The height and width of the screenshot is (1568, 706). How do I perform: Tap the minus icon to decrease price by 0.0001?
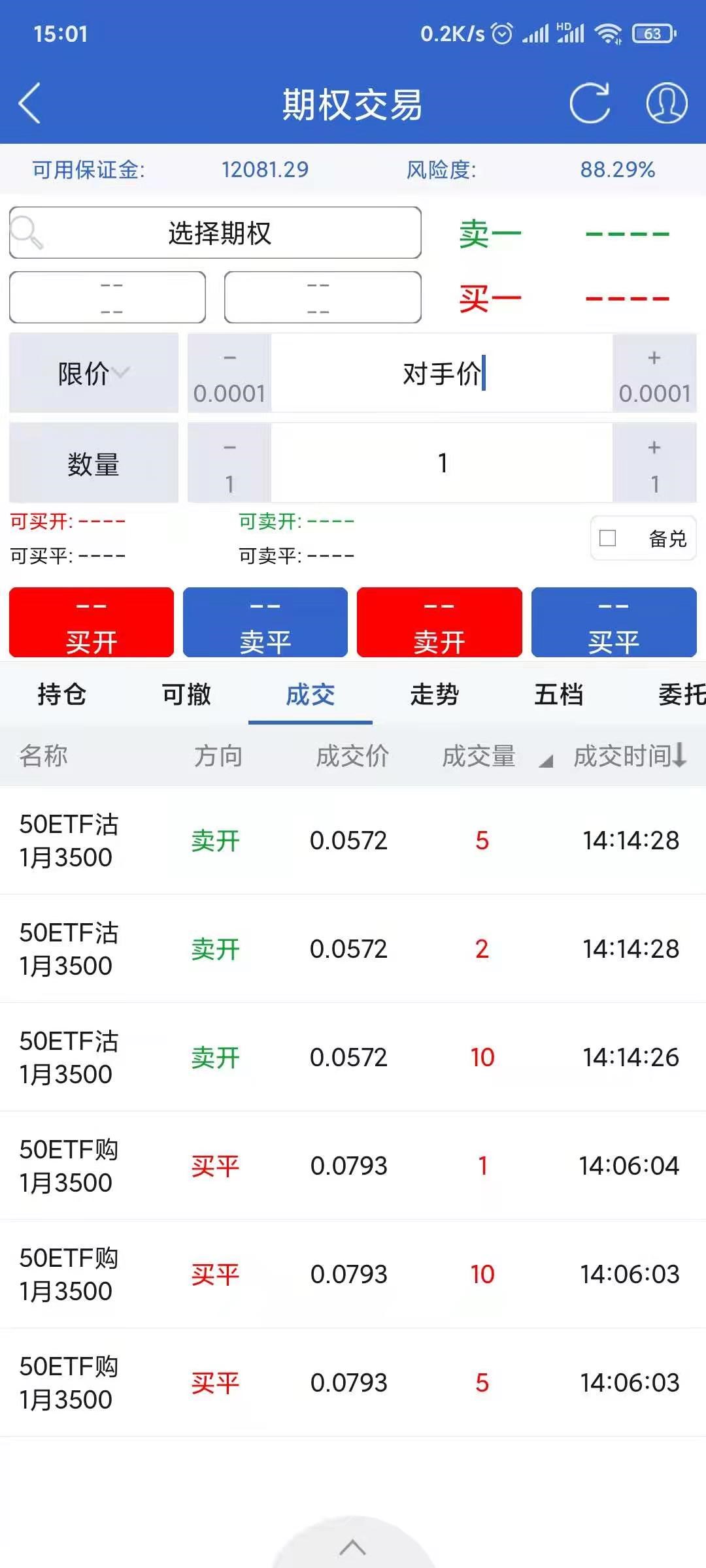pos(229,374)
